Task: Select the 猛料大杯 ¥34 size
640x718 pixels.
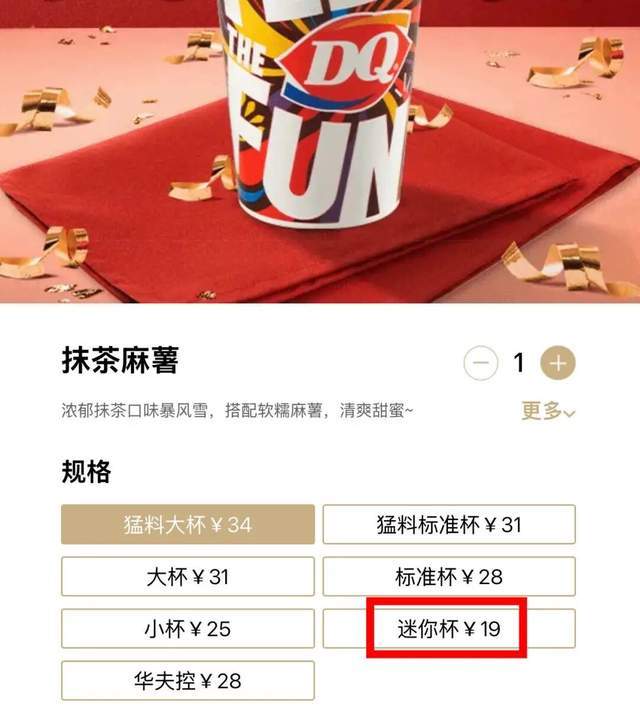Action: (188, 524)
